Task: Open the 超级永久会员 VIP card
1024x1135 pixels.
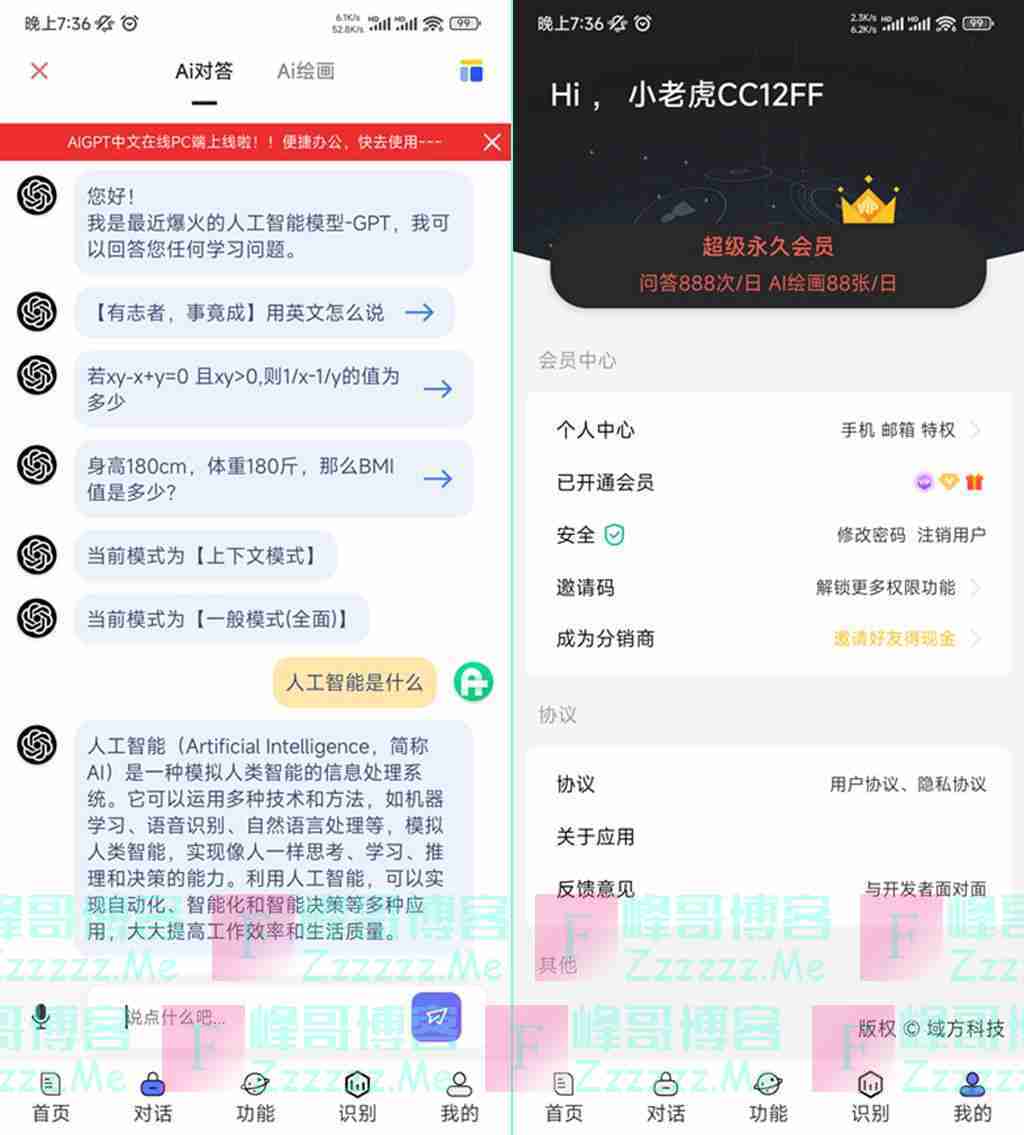Action: [767, 264]
